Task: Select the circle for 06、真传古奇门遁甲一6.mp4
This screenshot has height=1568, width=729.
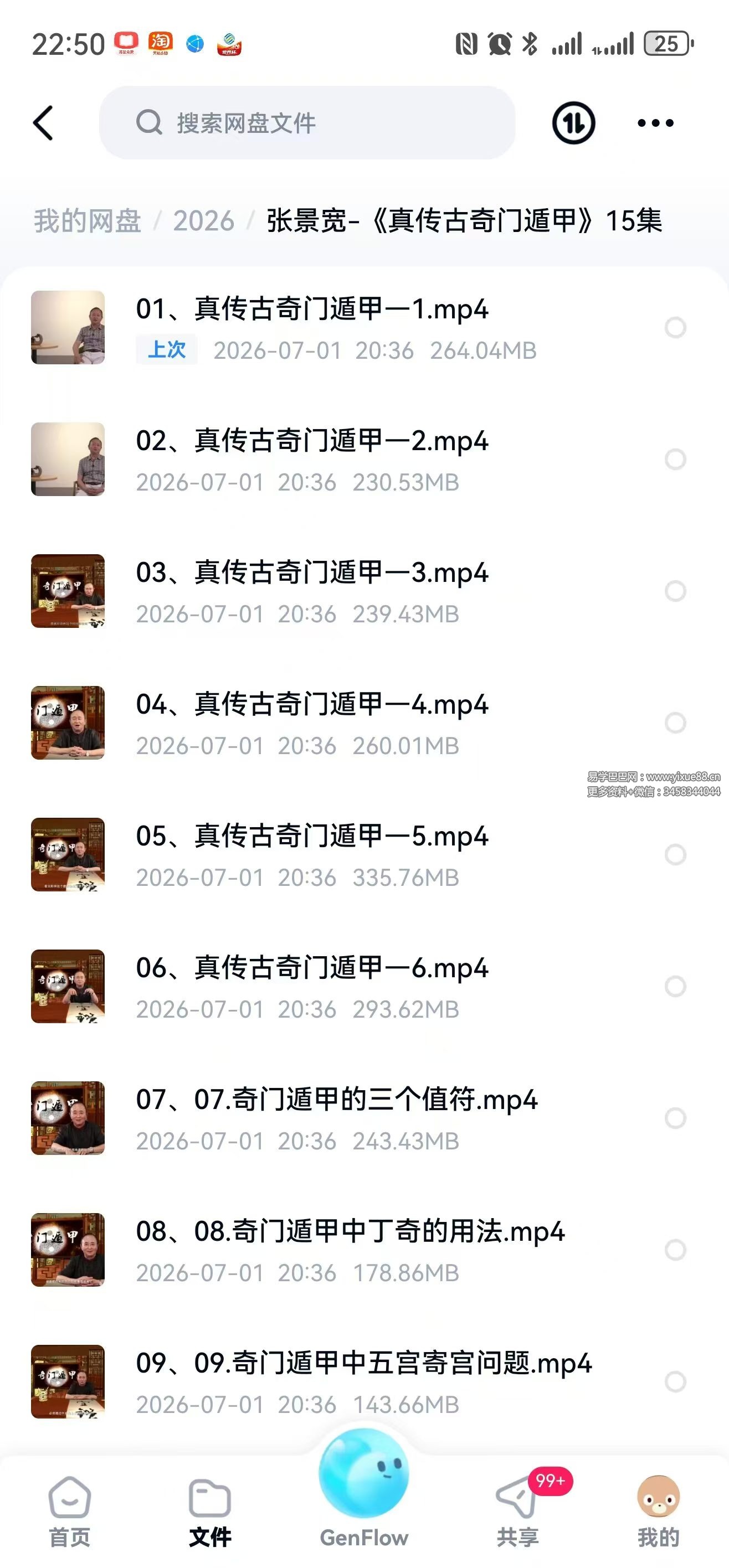Action: tap(675, 987)
